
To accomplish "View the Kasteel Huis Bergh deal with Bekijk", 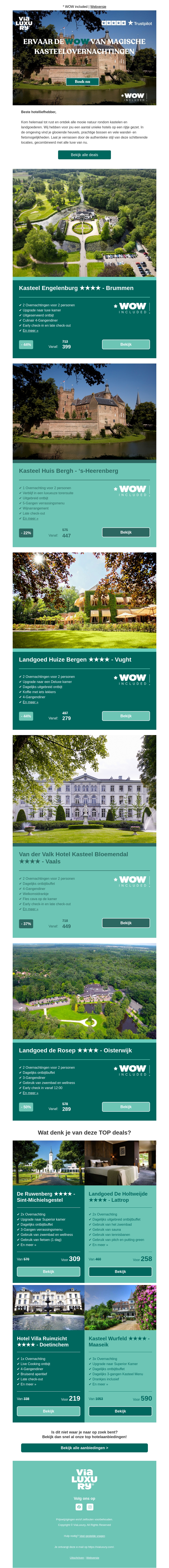I will 126,533.
